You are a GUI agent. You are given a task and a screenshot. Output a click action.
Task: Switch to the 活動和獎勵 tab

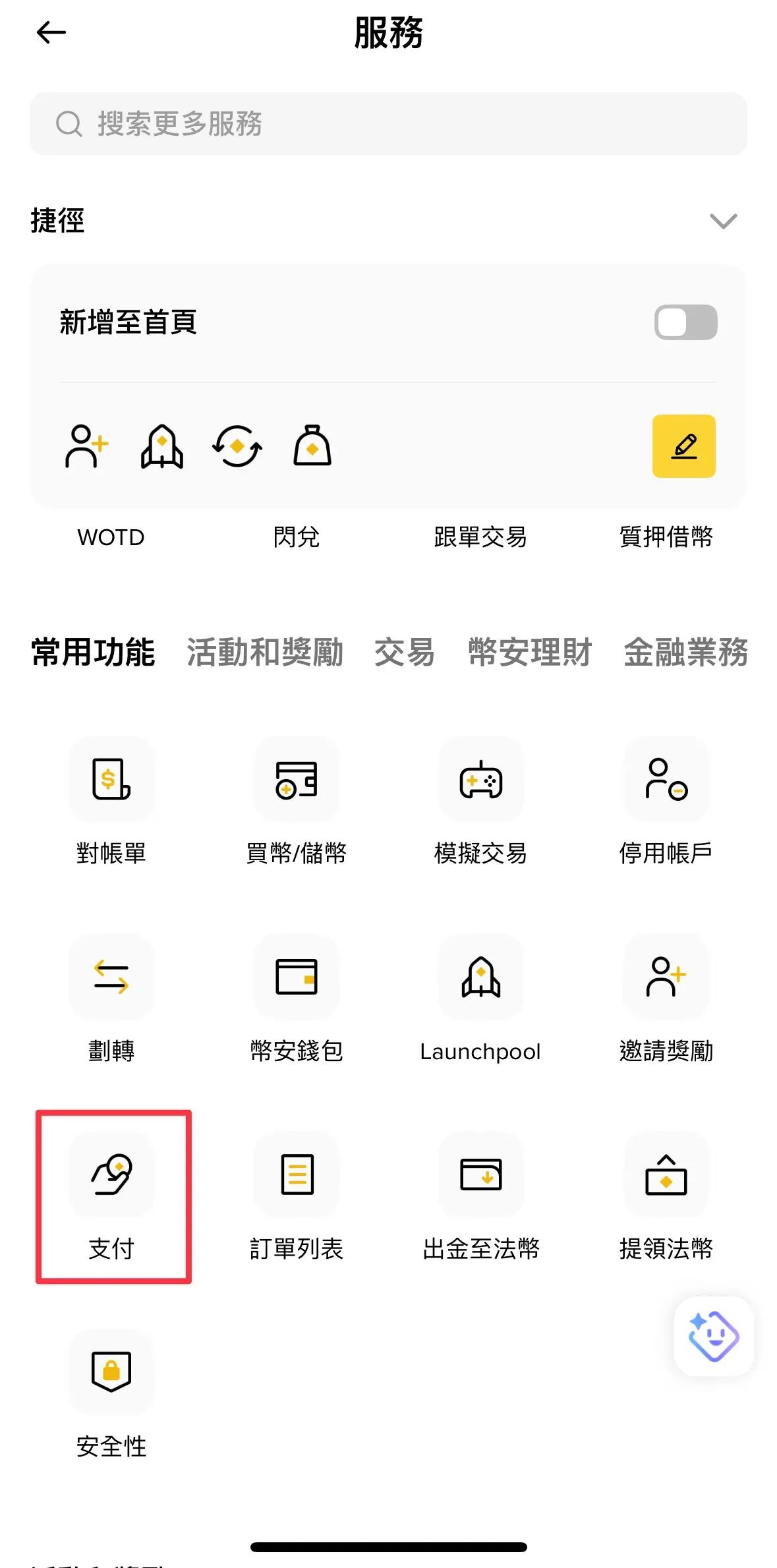pyautogui.click(x=264, y=653)
